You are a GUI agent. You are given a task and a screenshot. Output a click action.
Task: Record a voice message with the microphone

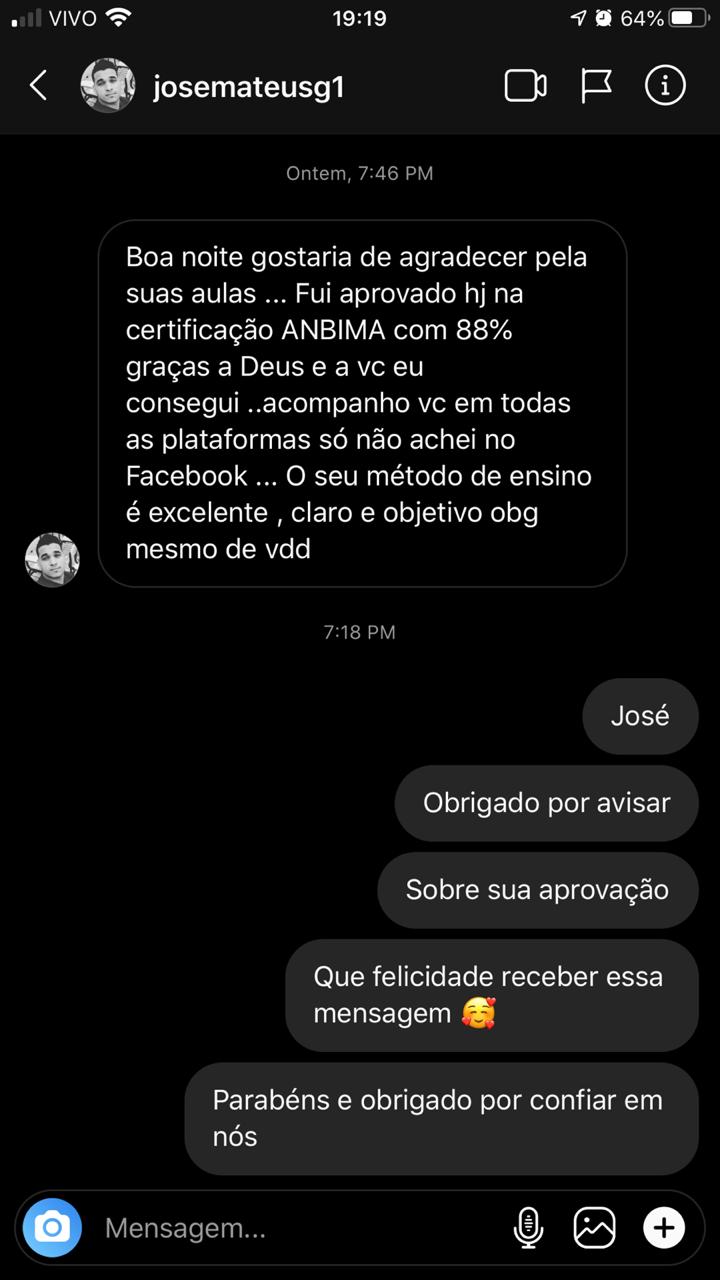528,1227
